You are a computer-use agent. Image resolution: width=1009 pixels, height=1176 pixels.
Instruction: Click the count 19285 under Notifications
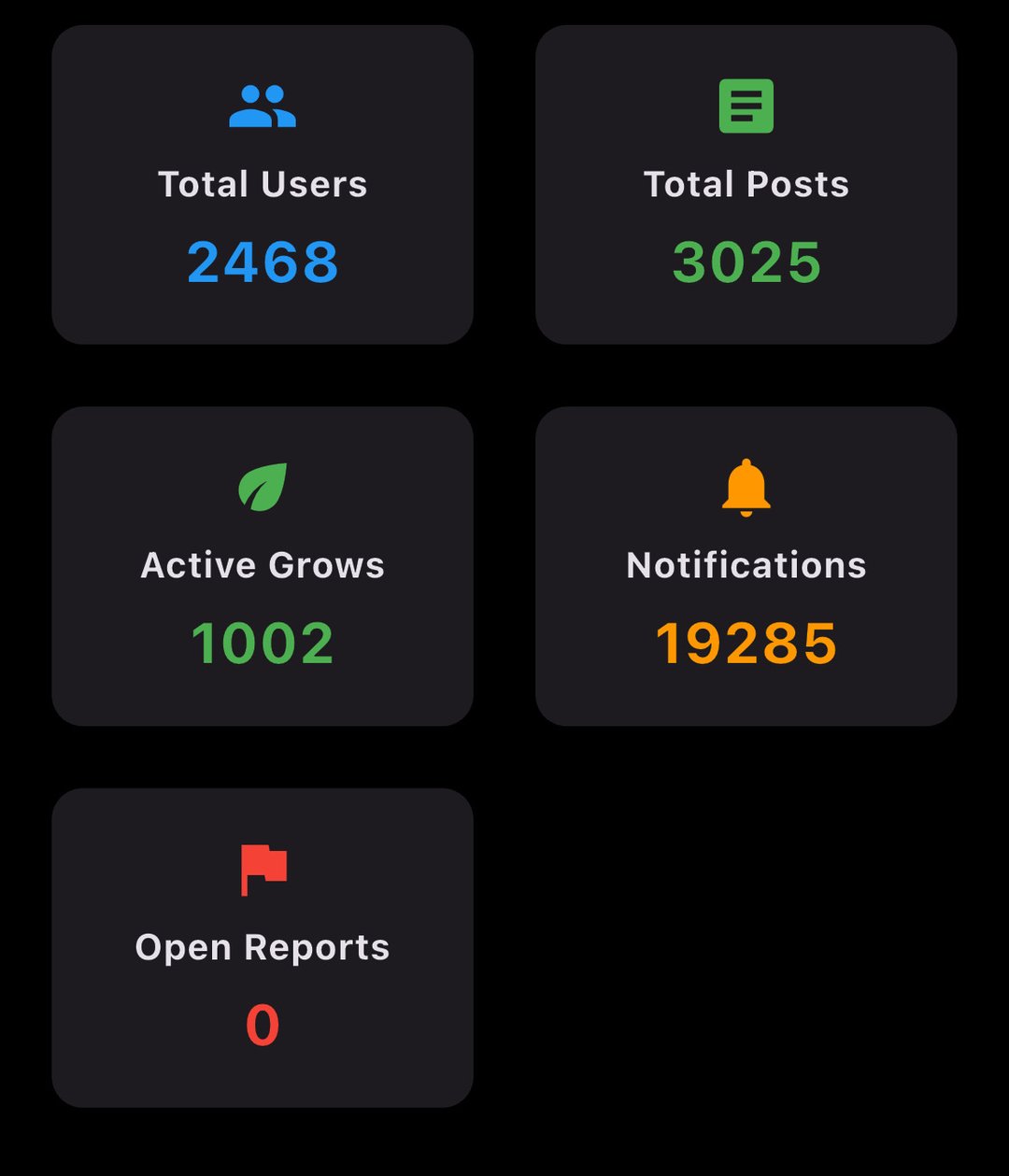coord(746,642)
